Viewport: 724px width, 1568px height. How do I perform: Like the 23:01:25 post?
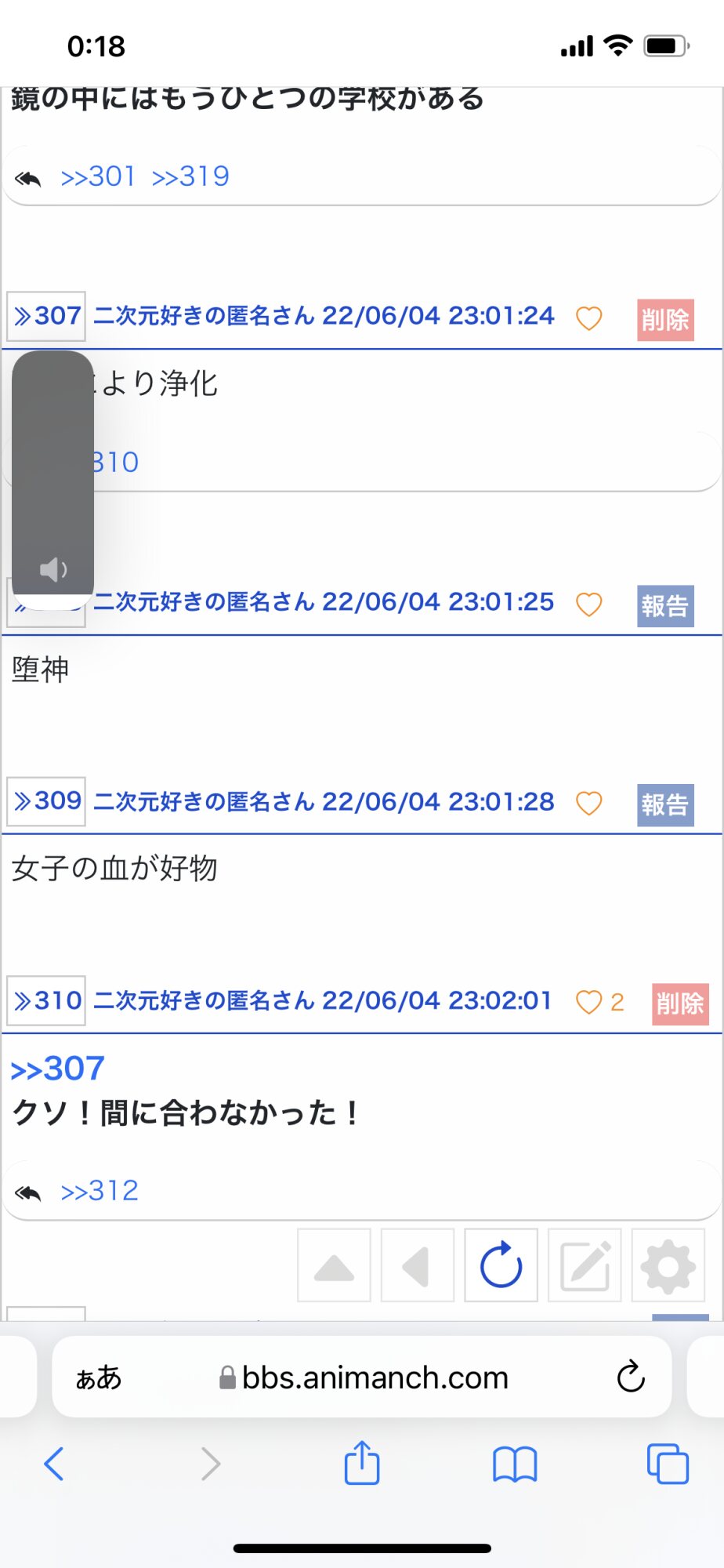[588, 604]
